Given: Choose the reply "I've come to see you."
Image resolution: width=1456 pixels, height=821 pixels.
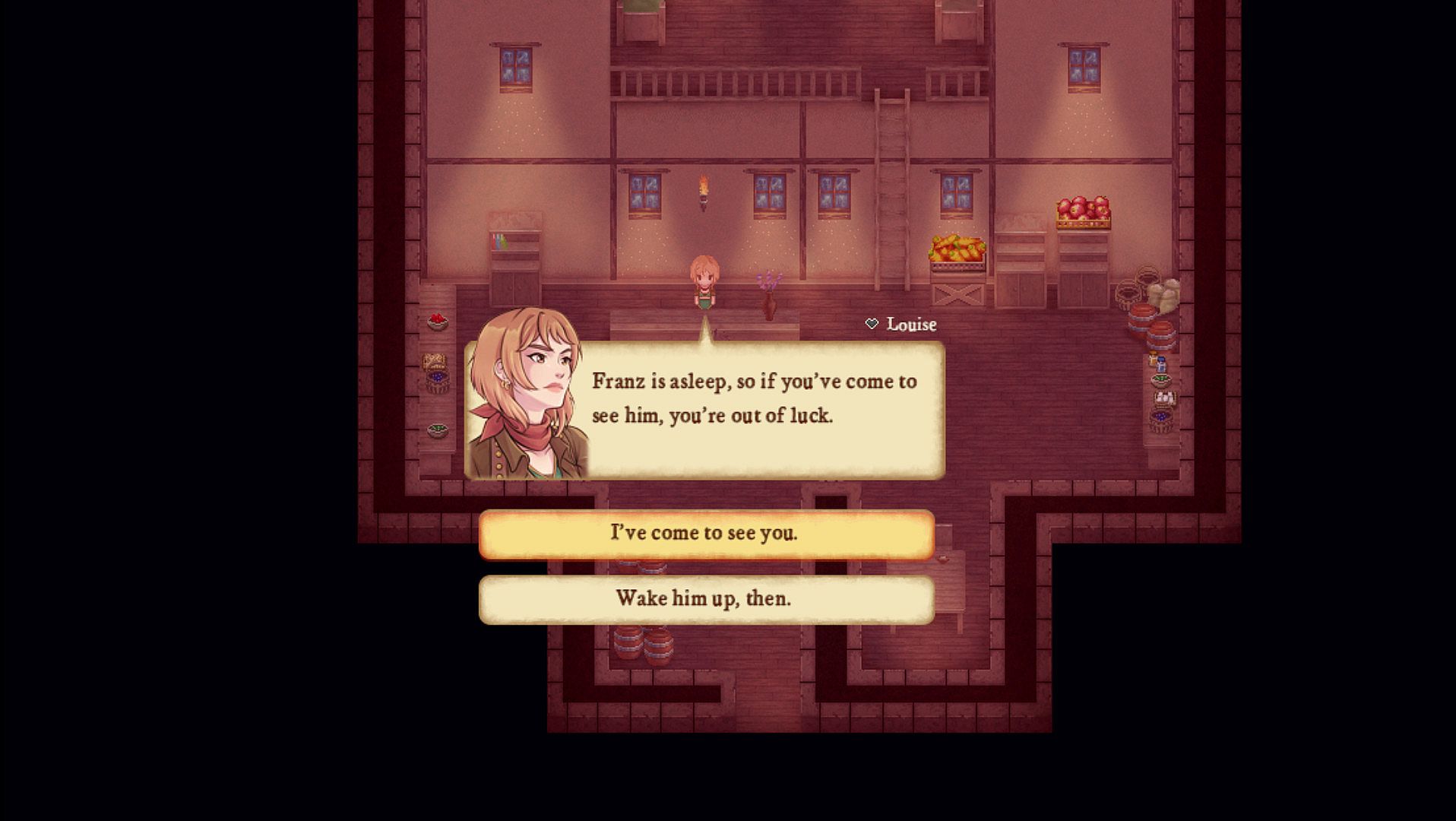Looking at the screenshot, I should 706,534.
